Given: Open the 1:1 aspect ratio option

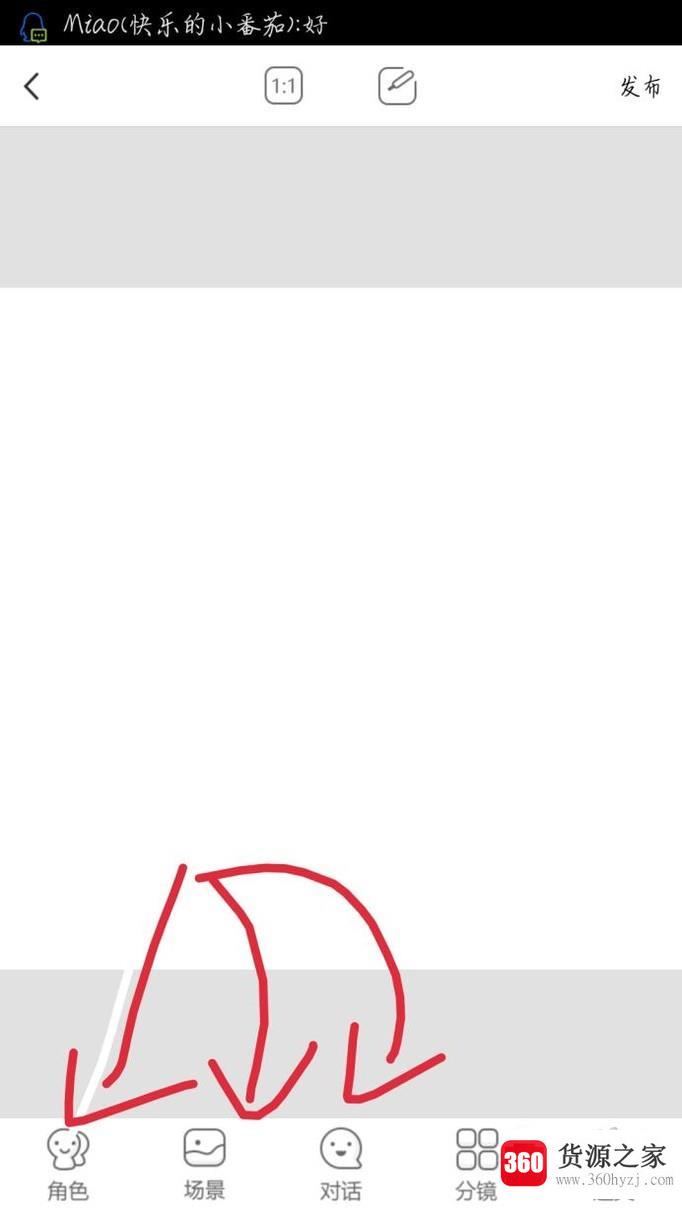Looking at the screenshot, I should pyautogui.click(x=283, y=86).
